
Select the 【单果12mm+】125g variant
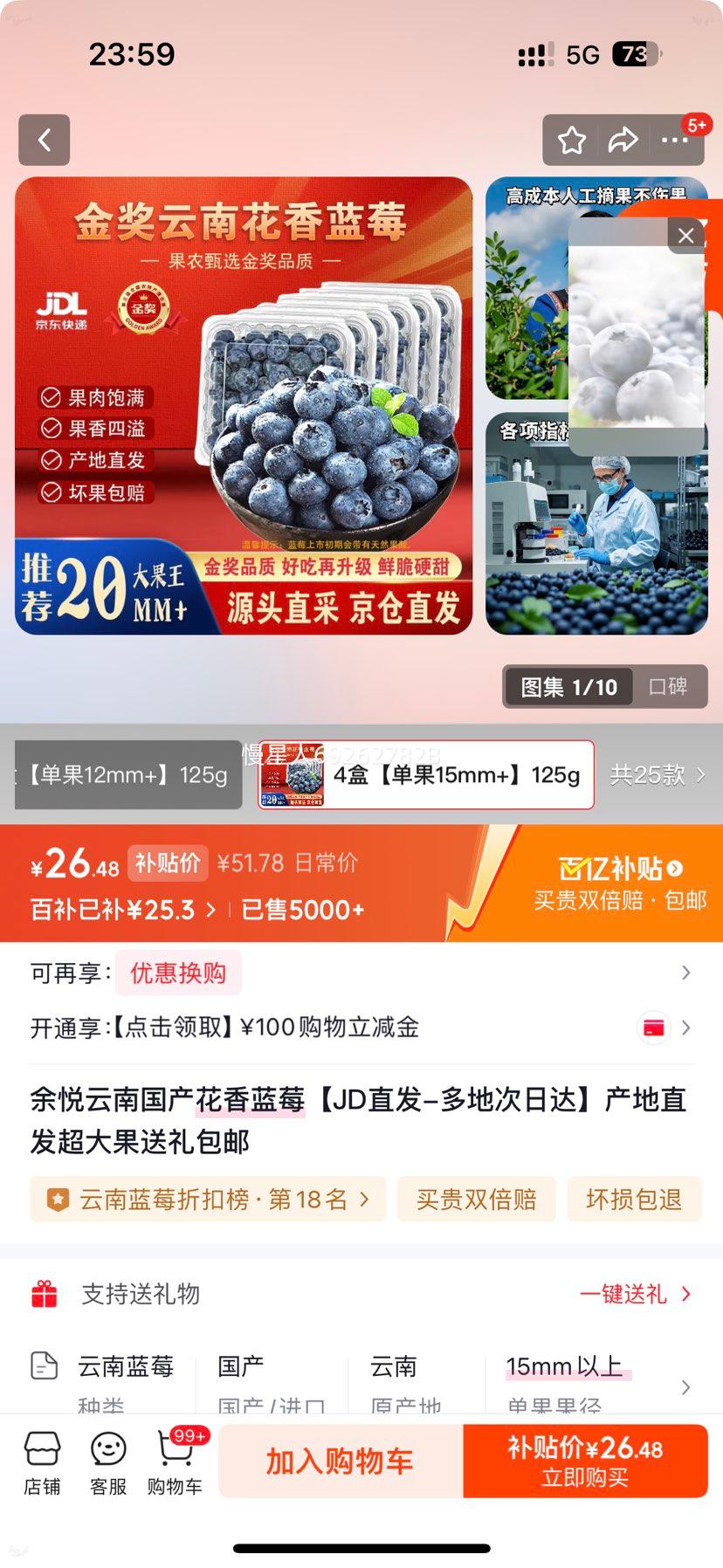coord(127,774)
